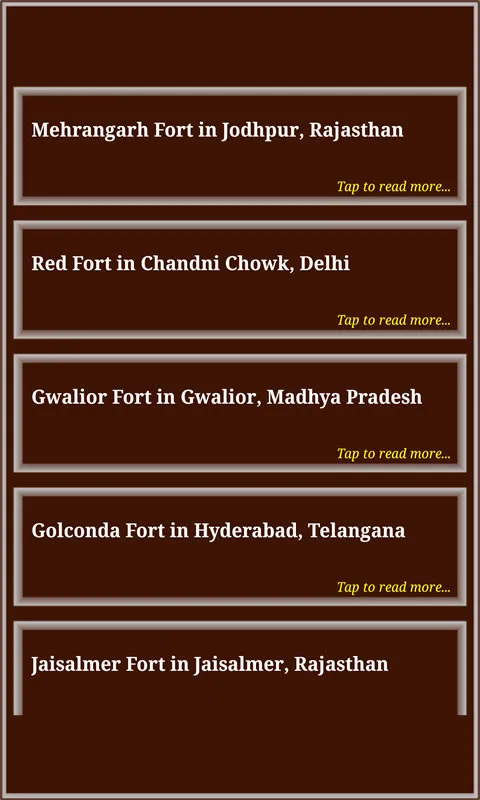Open Mehrangarh Fort in Jodhpur card

click(x=240, y=146)
